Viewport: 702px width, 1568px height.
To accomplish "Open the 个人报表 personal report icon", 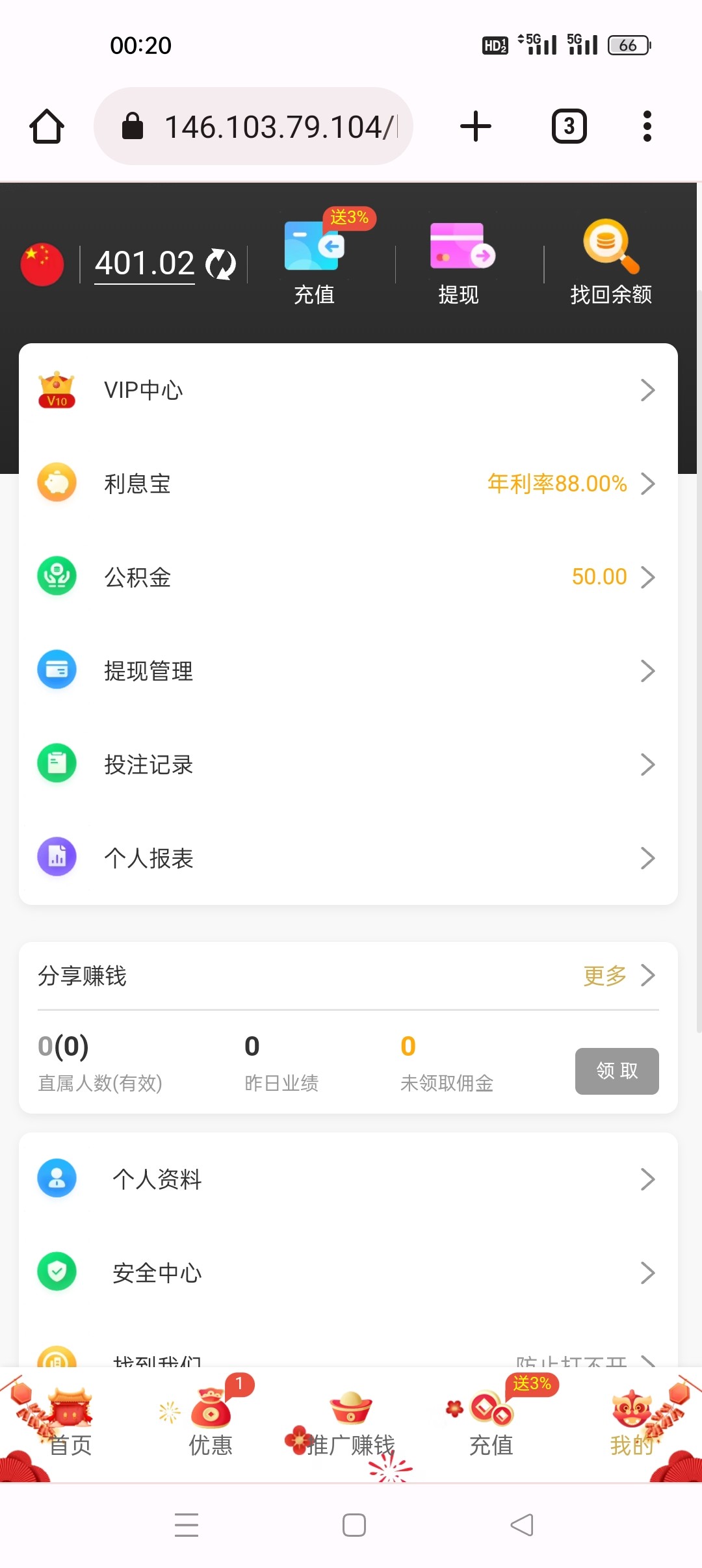I will coord(57,857).
